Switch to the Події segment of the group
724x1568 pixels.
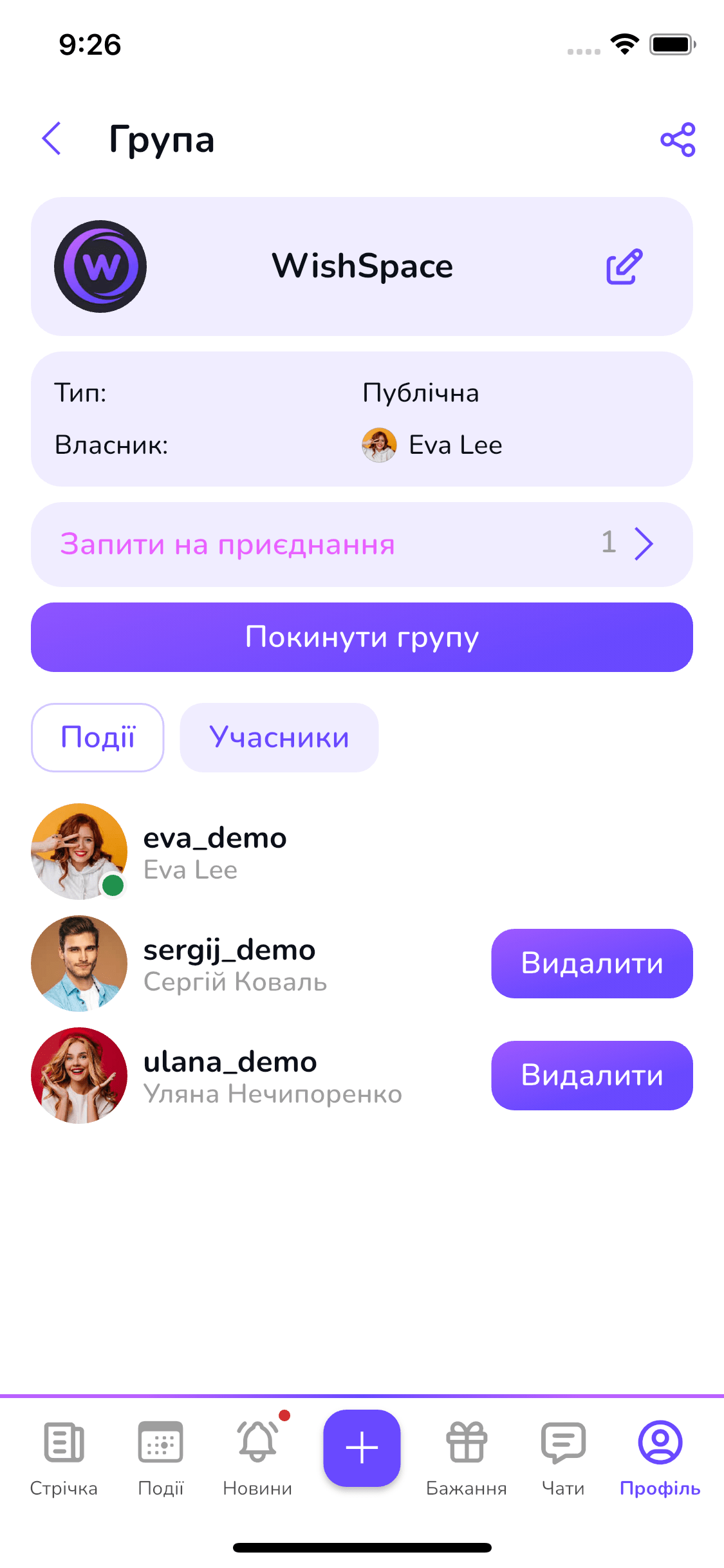pos(98,738)
